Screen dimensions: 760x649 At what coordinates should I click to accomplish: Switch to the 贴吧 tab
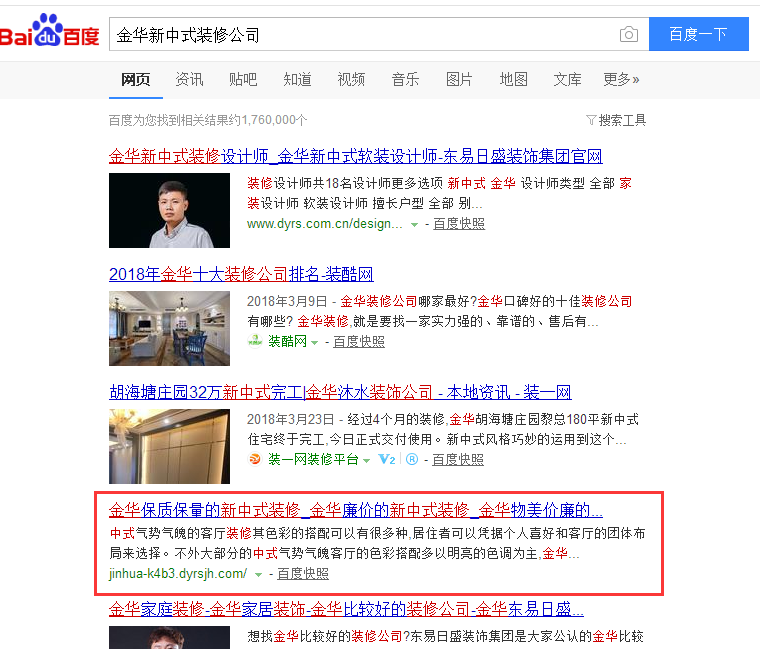tap(243, 79)
